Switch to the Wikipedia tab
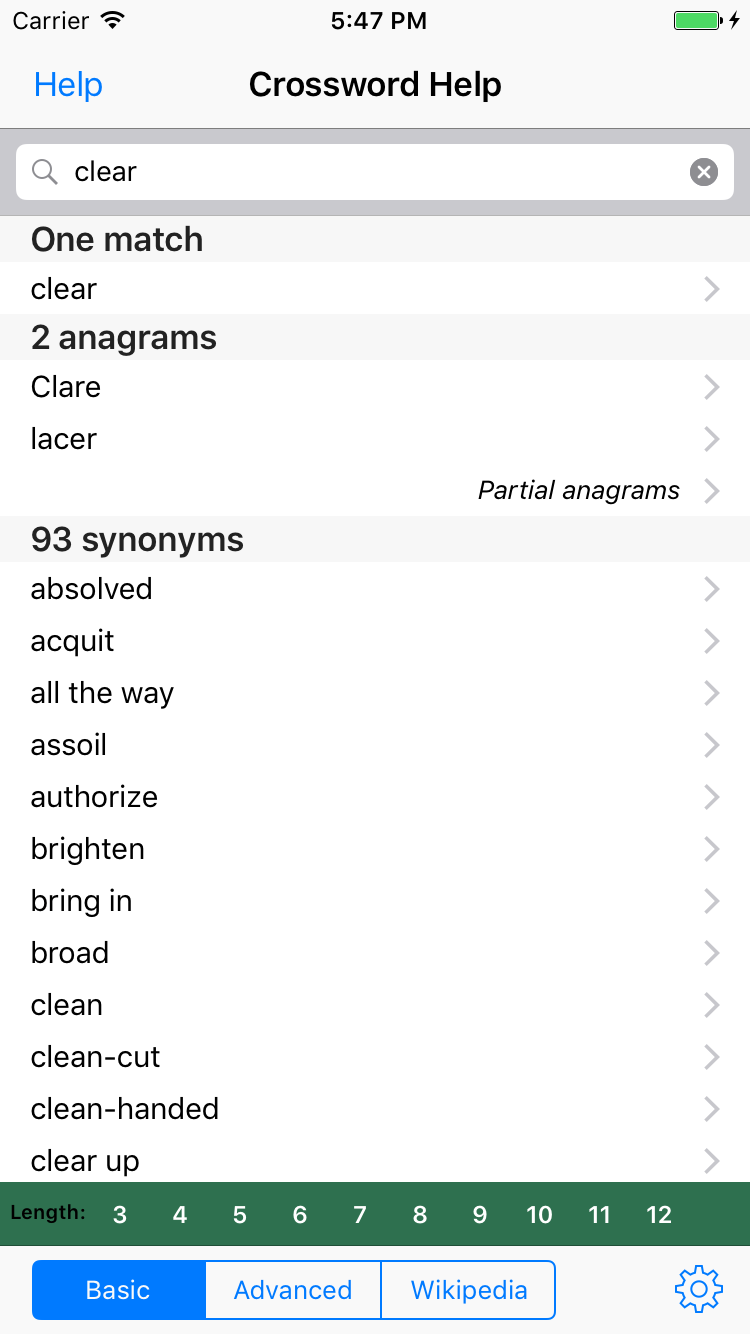The image size is (750, 1334). coord(468,1289)
